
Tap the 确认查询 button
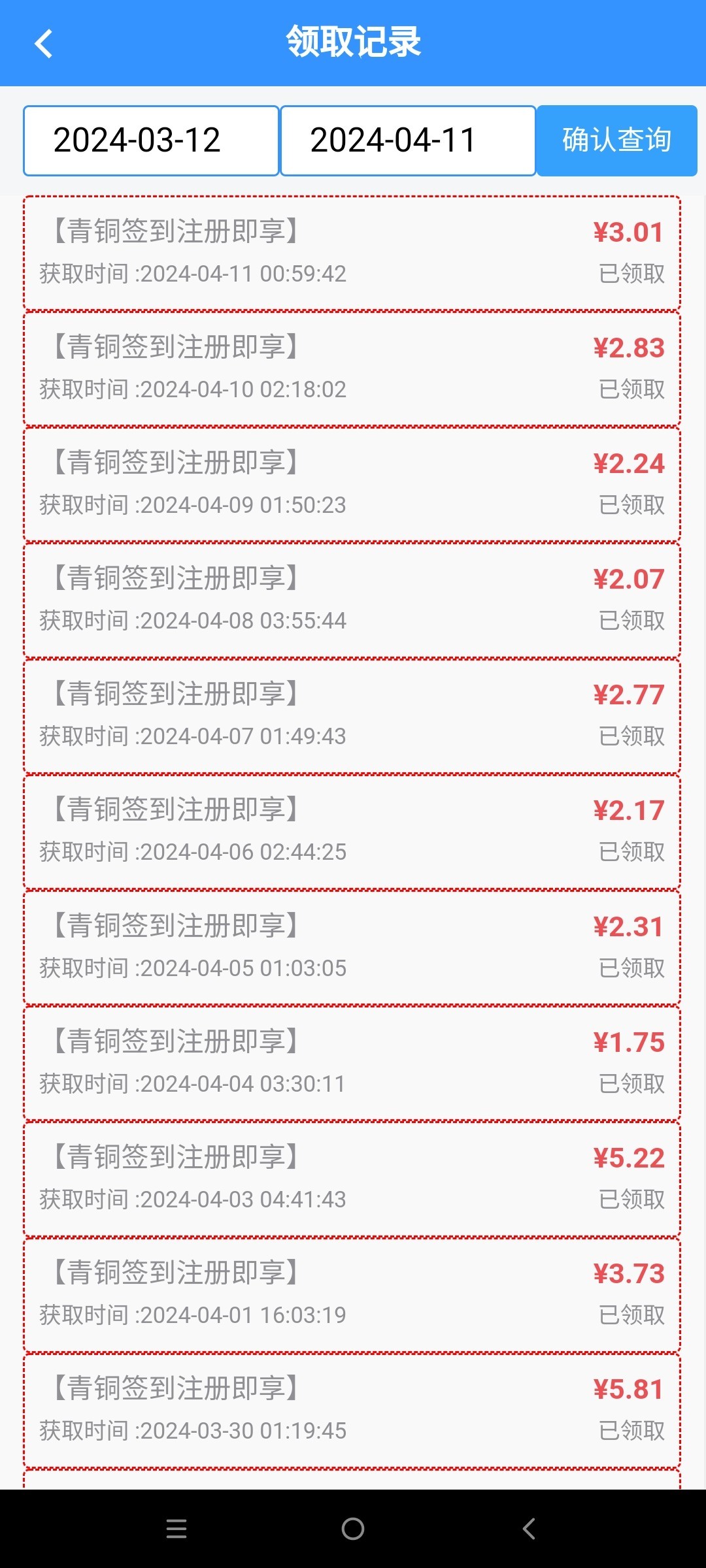click(616, 140)
